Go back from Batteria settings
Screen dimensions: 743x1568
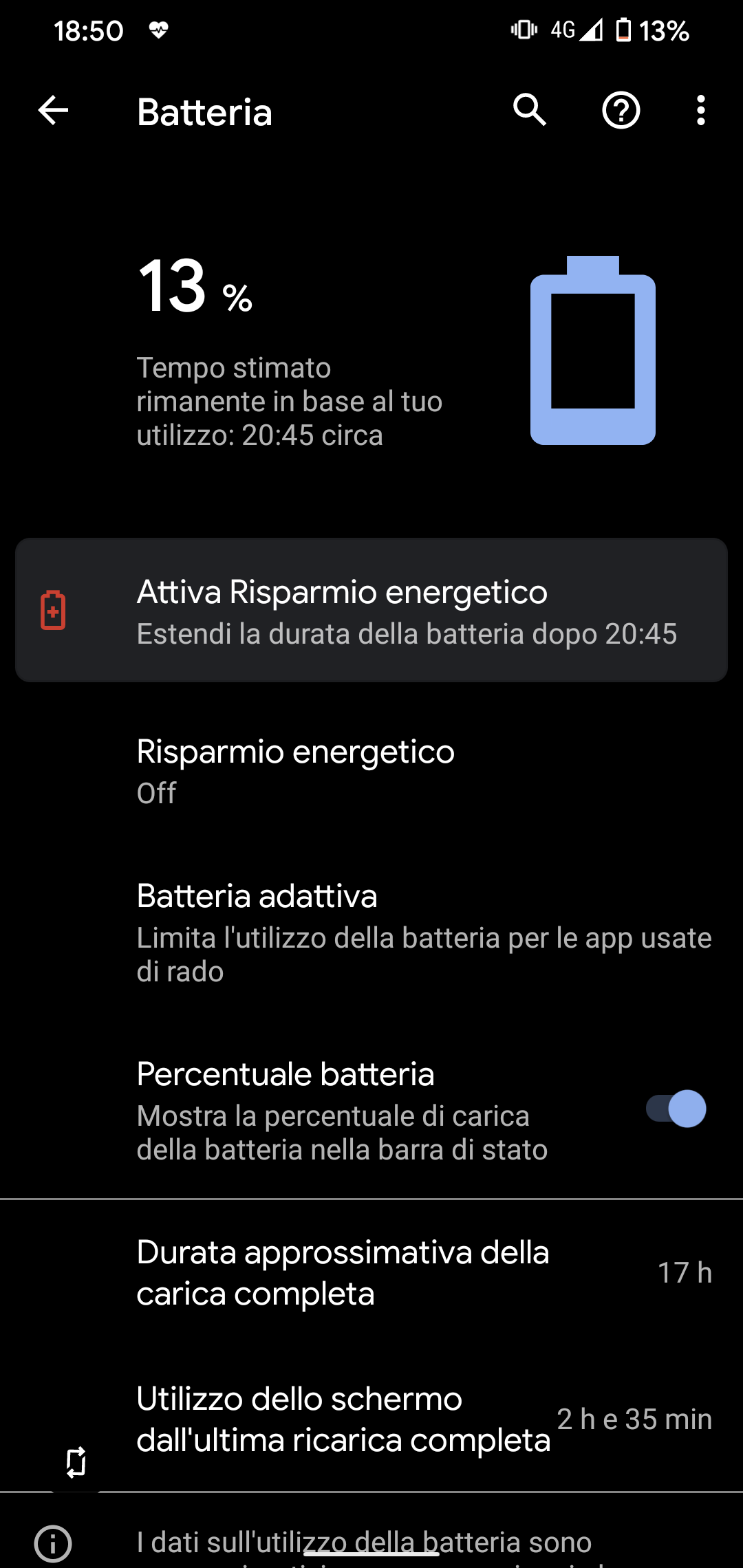[53, 110]
